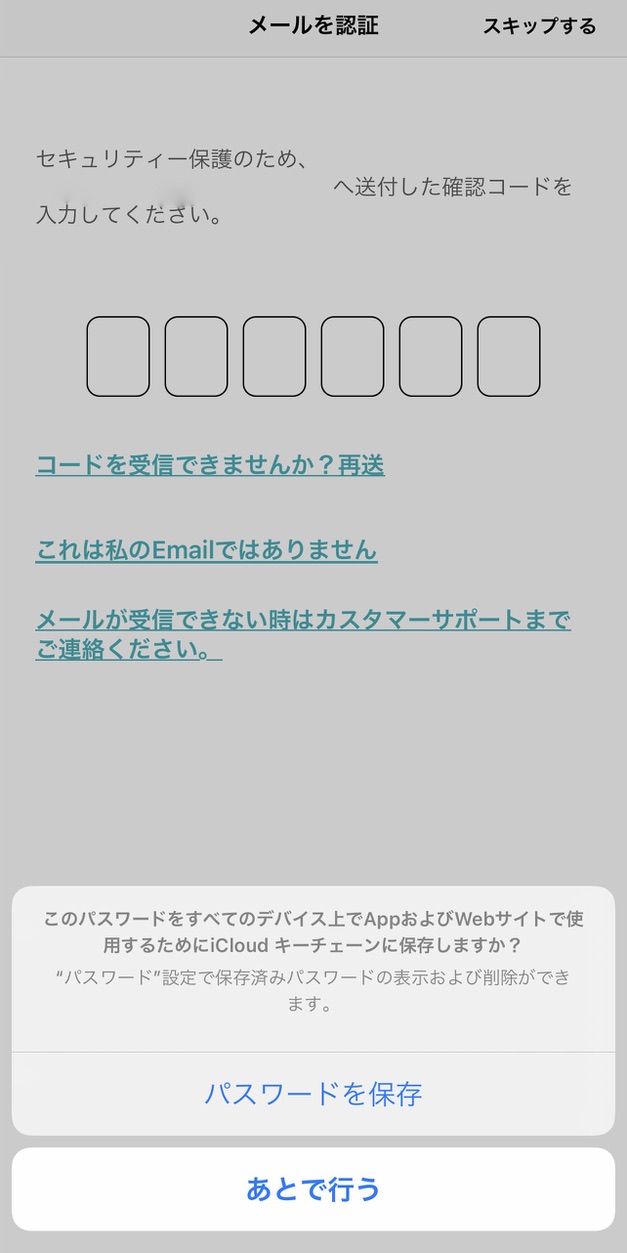
Task: Open the カスタマーサポート contact link
Action: [304, 635]
